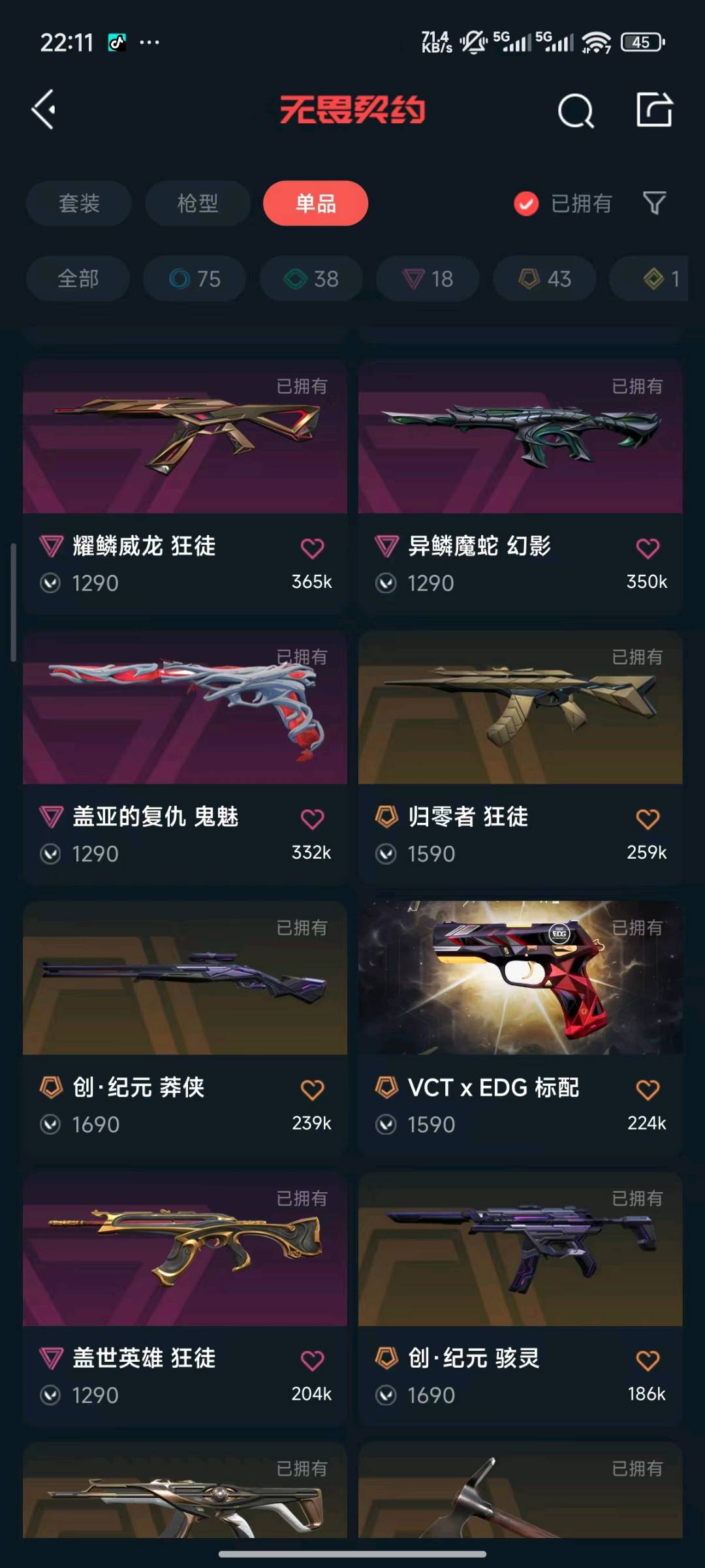The width and height of the screenshot is (705, 1568).
Task: Open the 盖亚的复仇 鬼魅 skin card
Action: click(x=185, y=724)
